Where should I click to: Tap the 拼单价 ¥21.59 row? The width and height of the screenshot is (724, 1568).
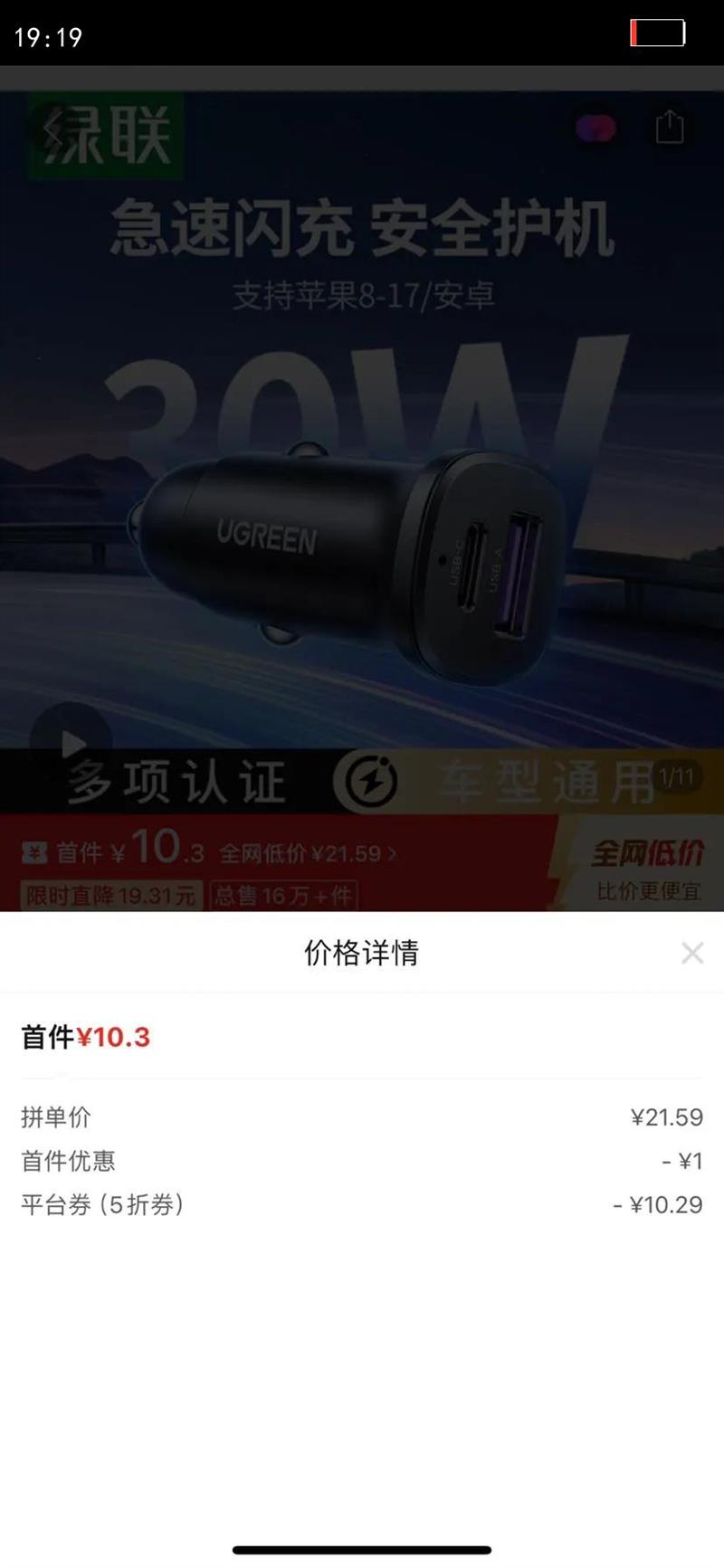362,1117
